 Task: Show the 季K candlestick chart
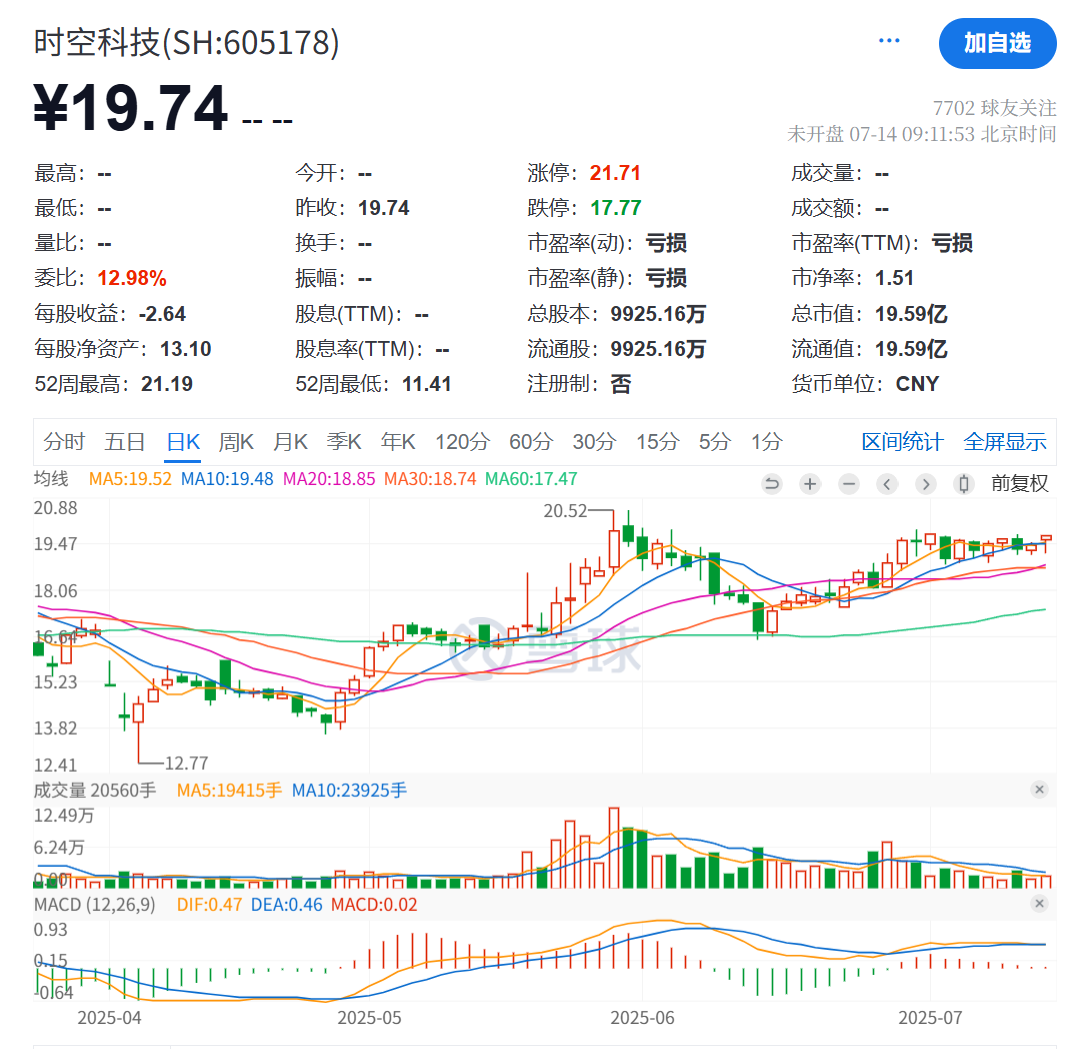click(344, 442)
